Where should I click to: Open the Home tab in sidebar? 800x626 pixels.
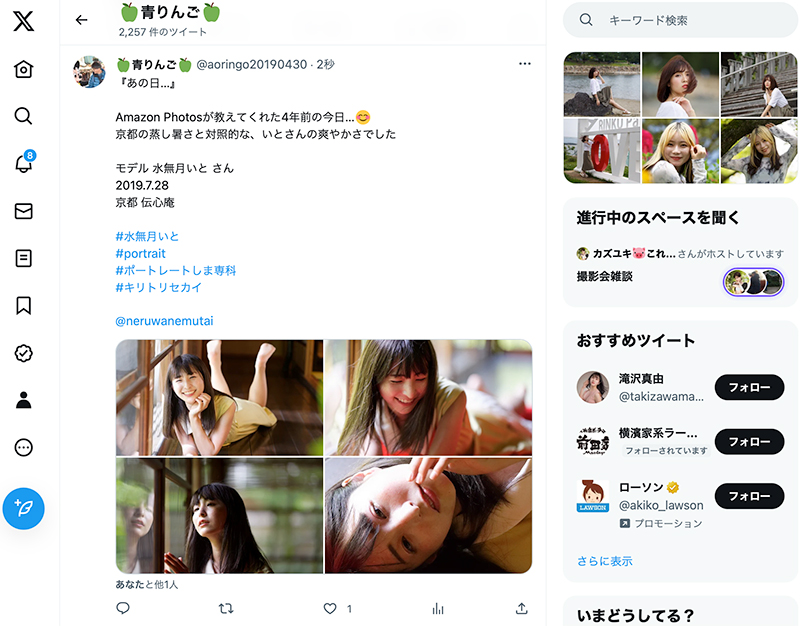(x=24, y=69)
